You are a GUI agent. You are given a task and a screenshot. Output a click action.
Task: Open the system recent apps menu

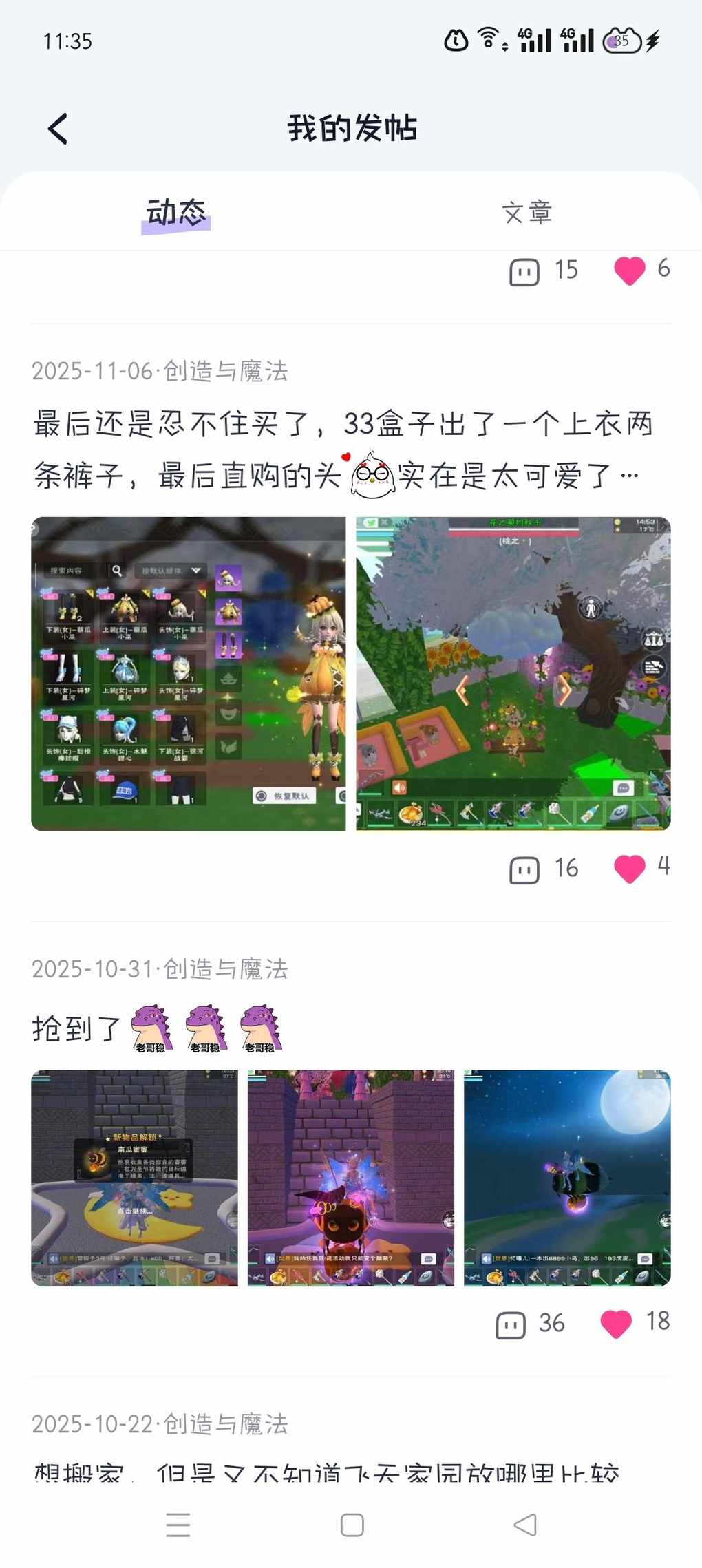(x=178, y=1525)
